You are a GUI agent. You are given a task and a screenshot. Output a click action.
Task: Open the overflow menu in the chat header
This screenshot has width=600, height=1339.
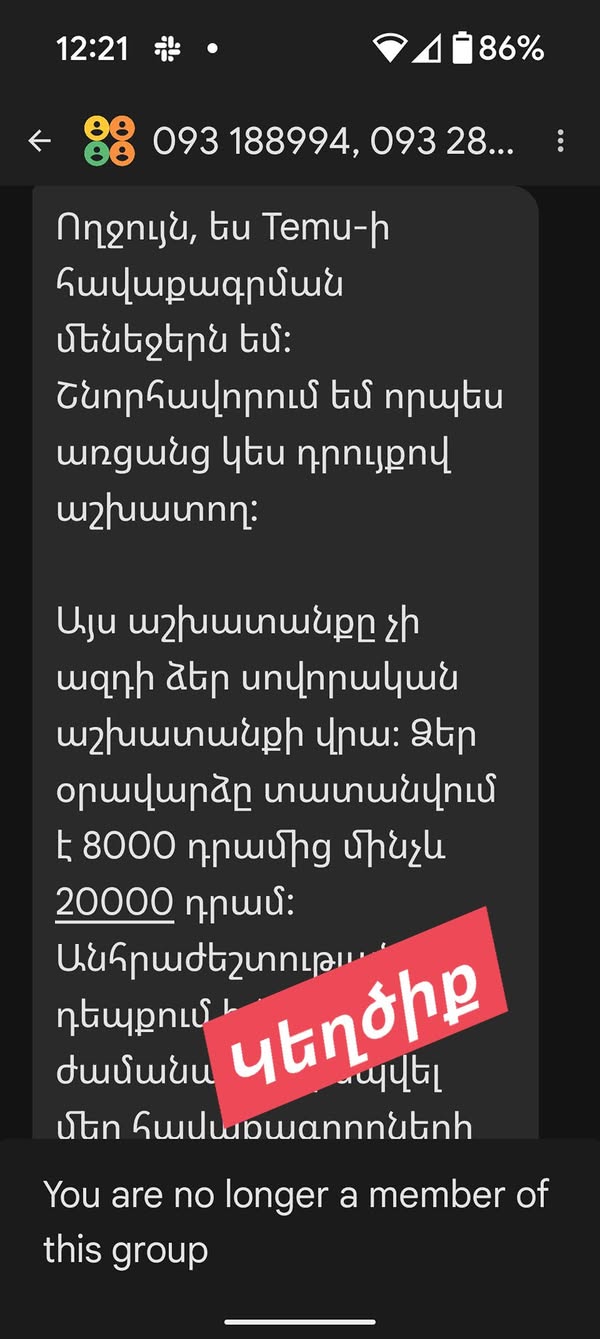tap(560, 141)
